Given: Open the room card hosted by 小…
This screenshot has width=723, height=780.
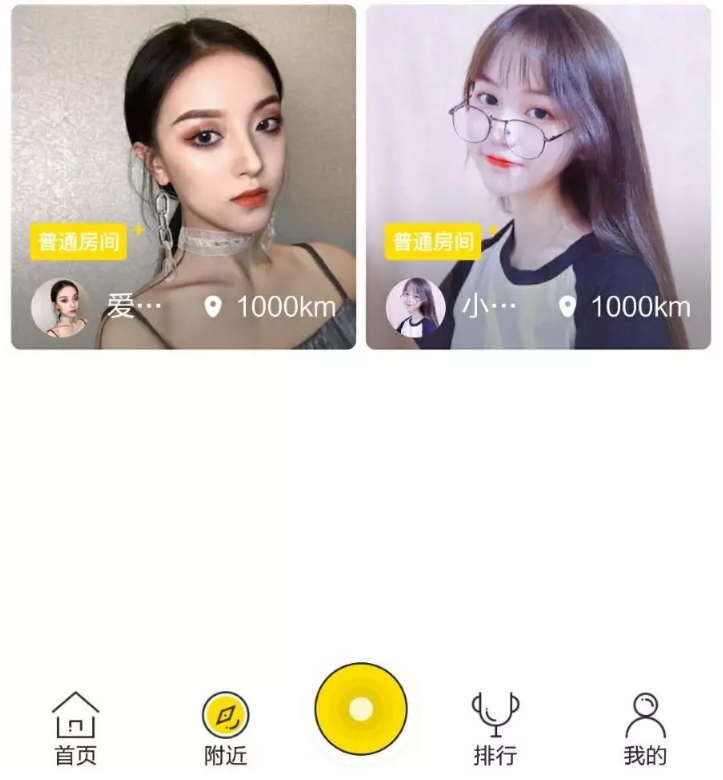Looking at the screenshot, I should [538, 177].
